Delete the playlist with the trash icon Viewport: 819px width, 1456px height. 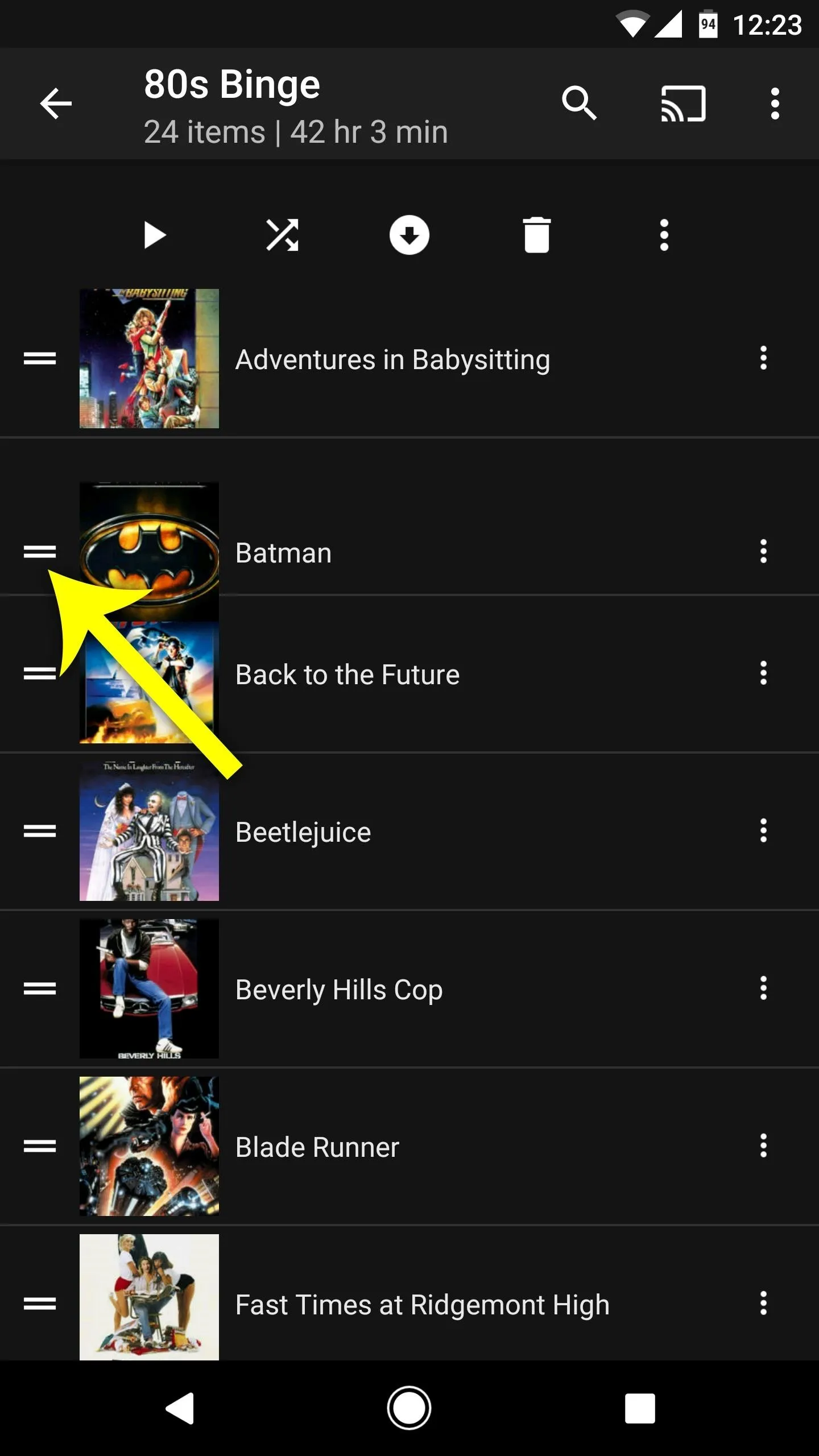[536, 235]
